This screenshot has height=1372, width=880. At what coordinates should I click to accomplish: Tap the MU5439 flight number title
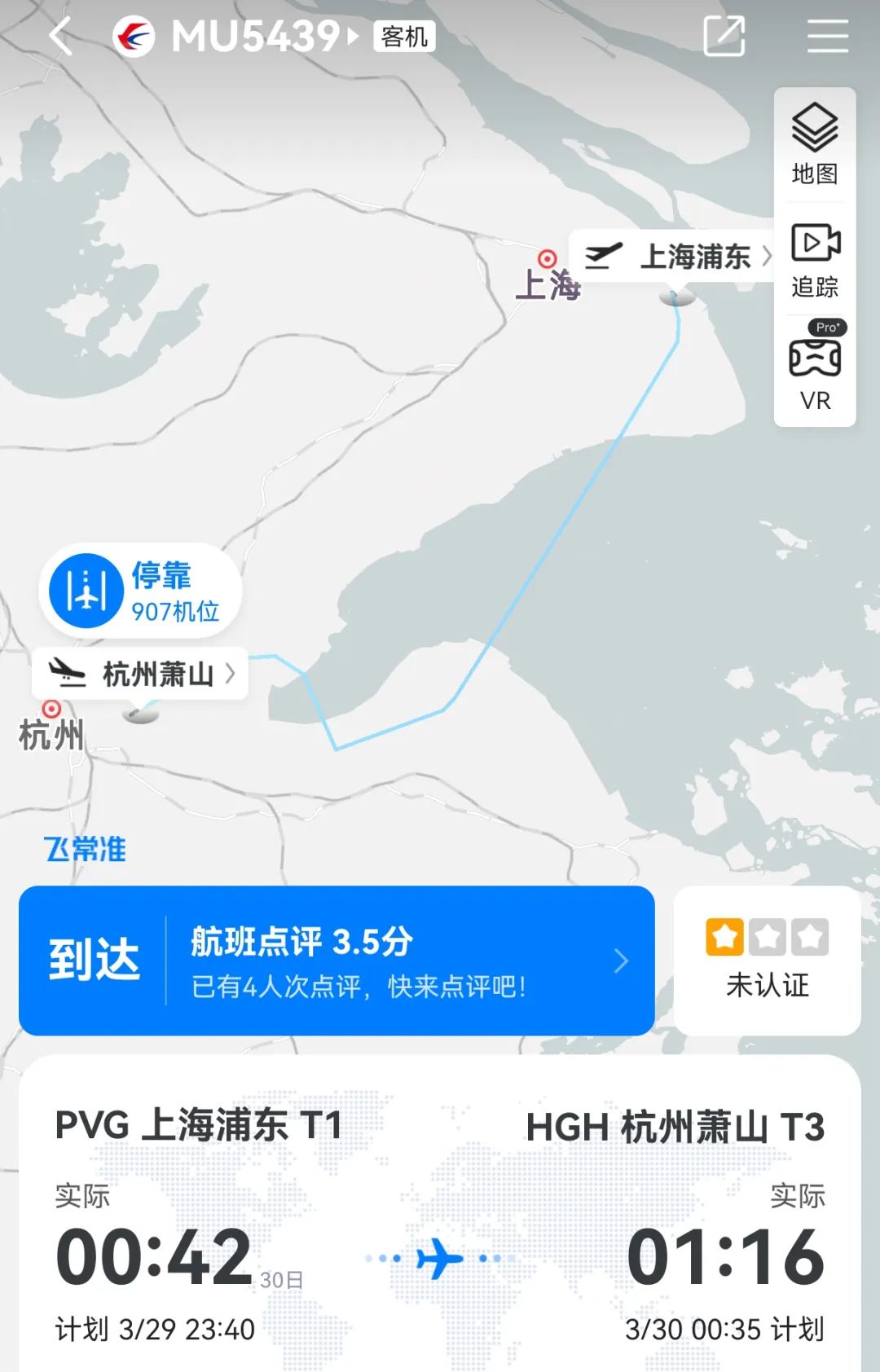pos(254,37)
